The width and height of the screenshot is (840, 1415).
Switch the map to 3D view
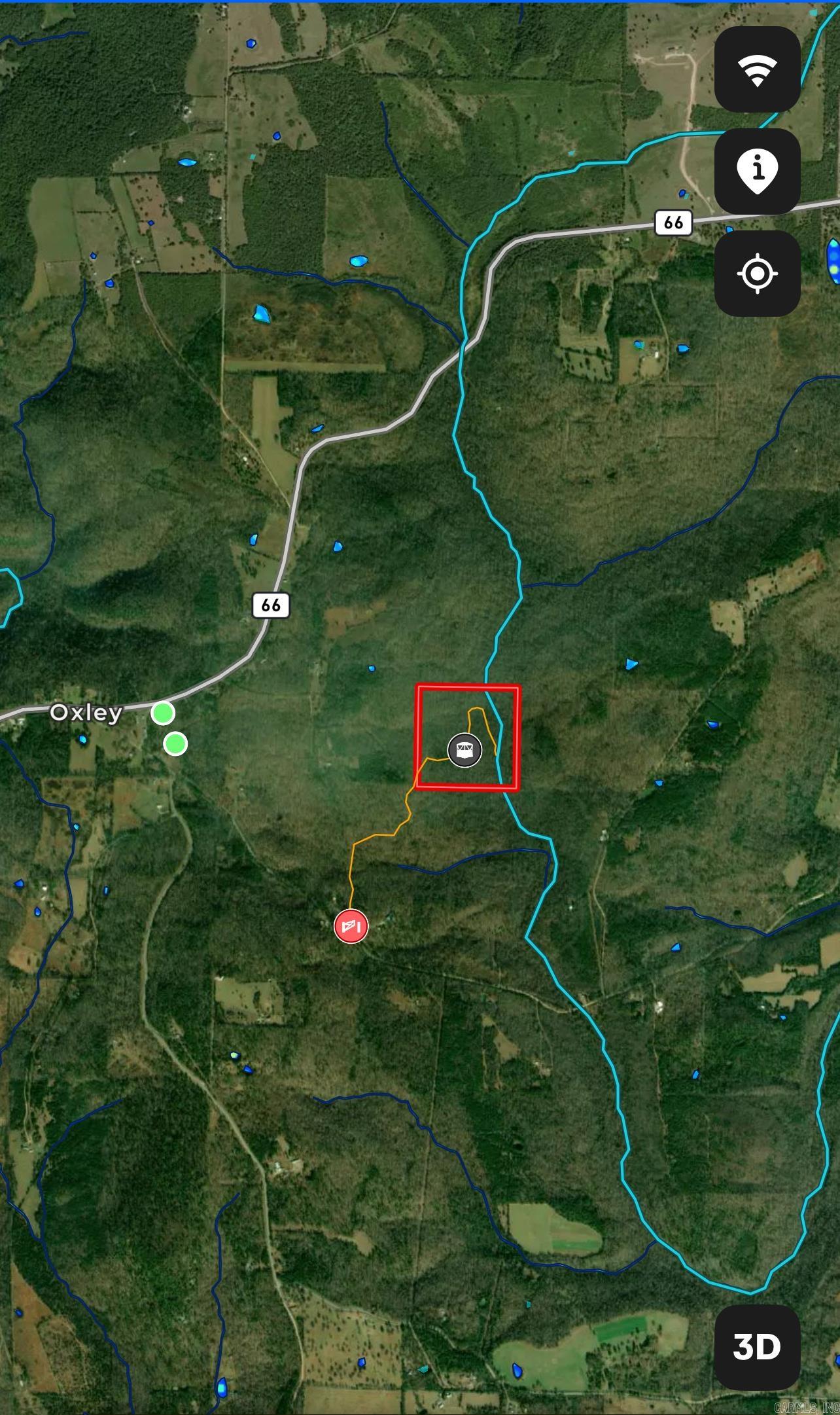pos(757,1346)
